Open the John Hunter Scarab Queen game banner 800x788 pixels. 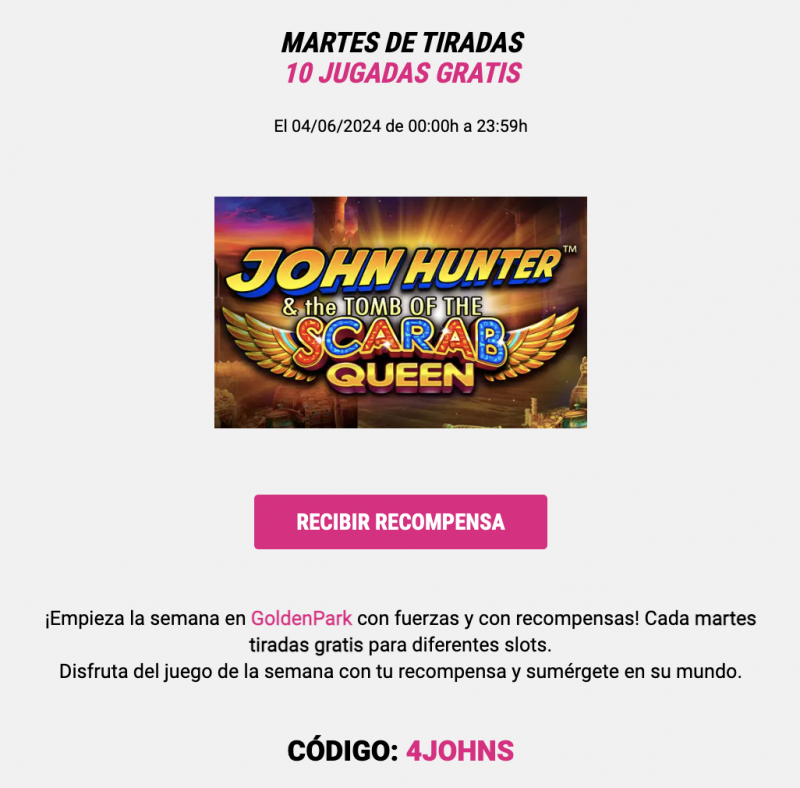click(x=400, y=312)
